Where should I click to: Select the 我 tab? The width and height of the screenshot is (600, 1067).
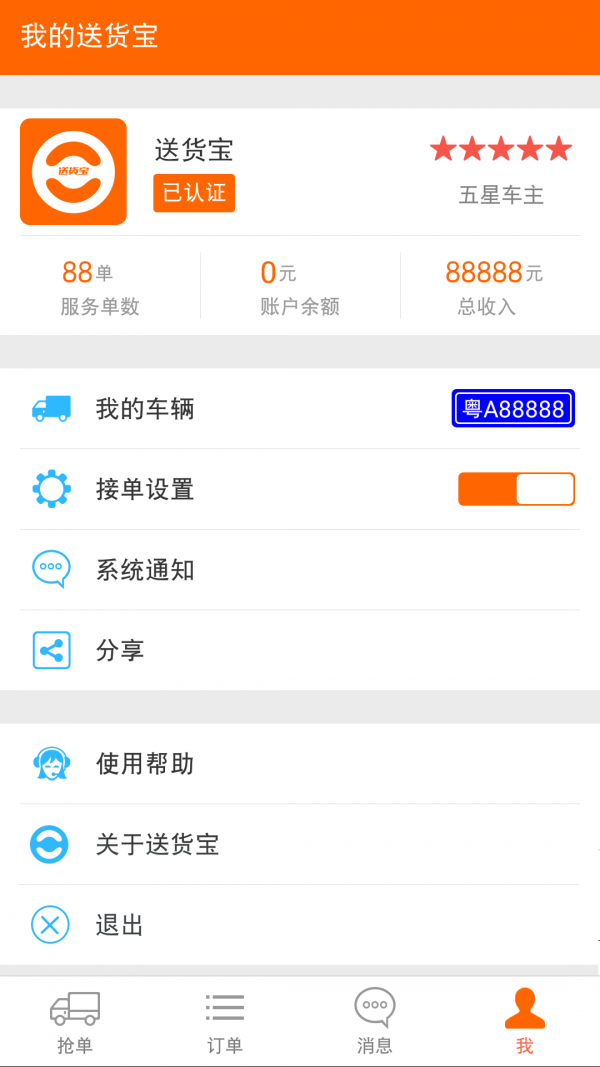click(x=525, y=1022)
